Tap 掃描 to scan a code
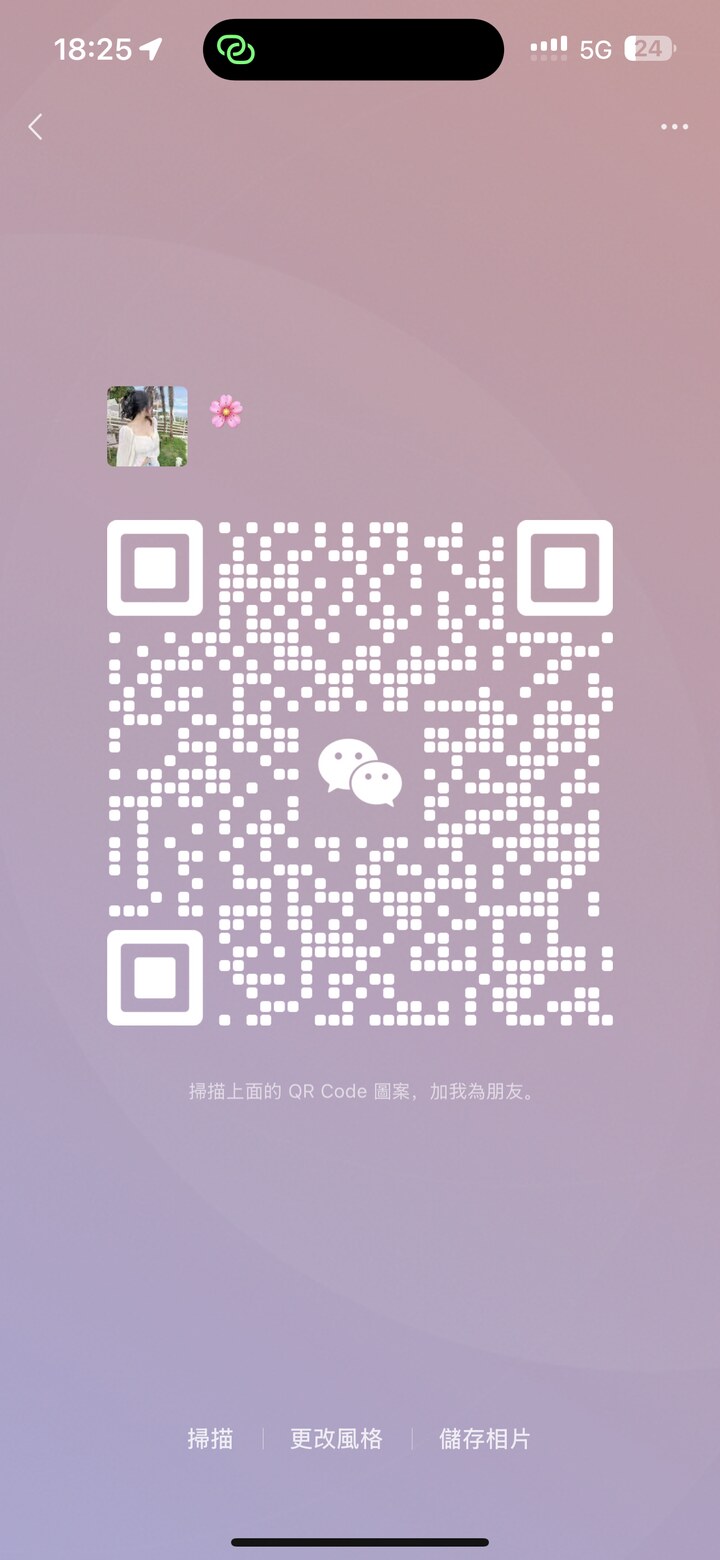 click(x=210, y=1439)
